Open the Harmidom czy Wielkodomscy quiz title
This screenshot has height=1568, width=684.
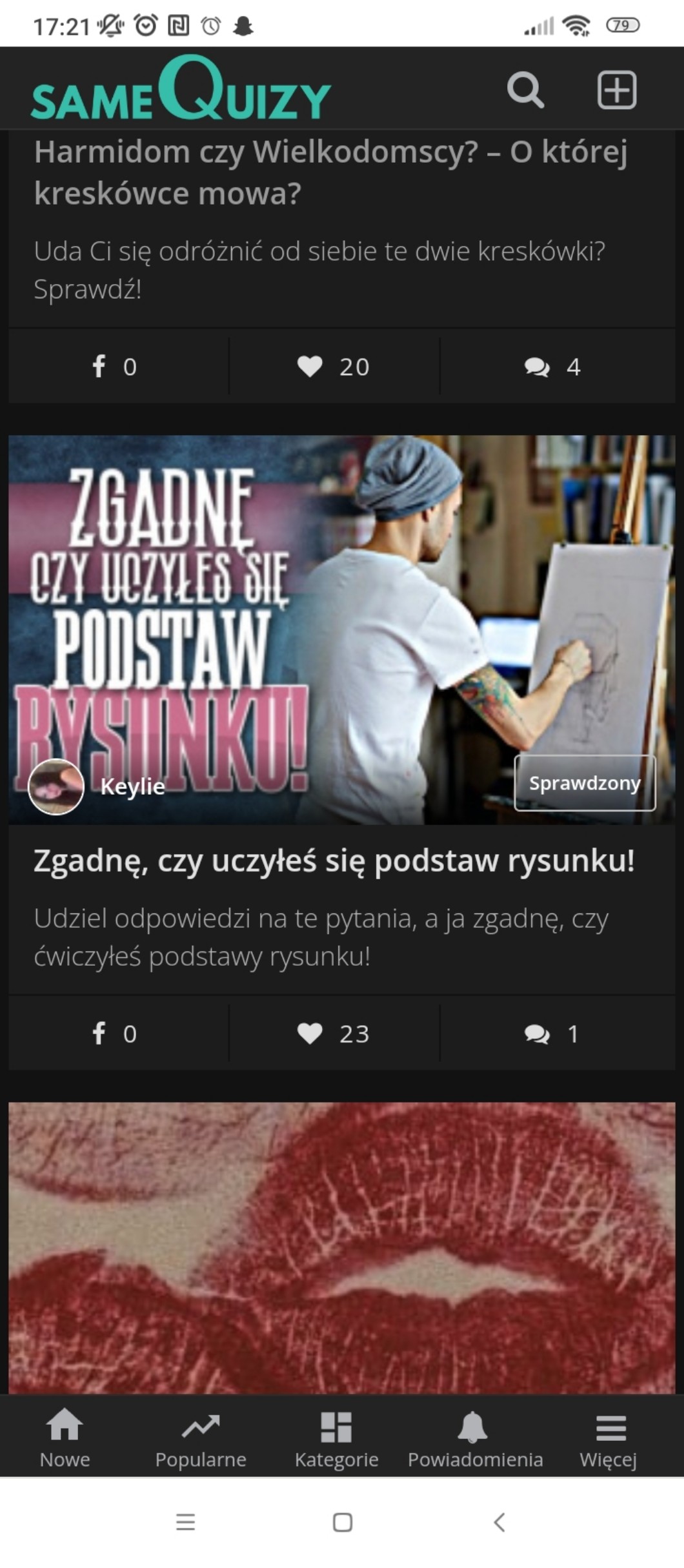coord(330,172)
